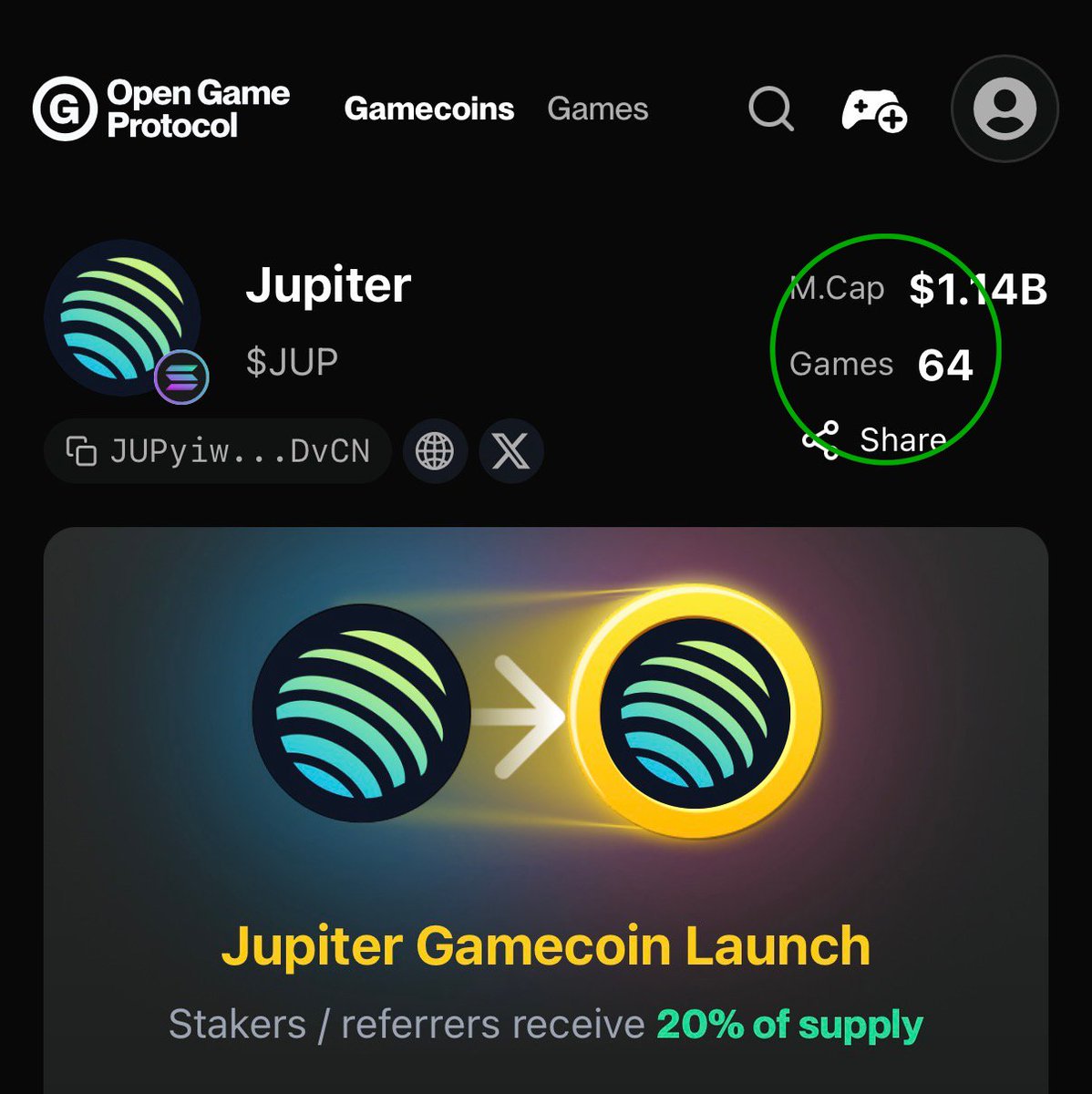Open the Open Game Protocol home logo

pyautogui.click(x=161, y=109)
